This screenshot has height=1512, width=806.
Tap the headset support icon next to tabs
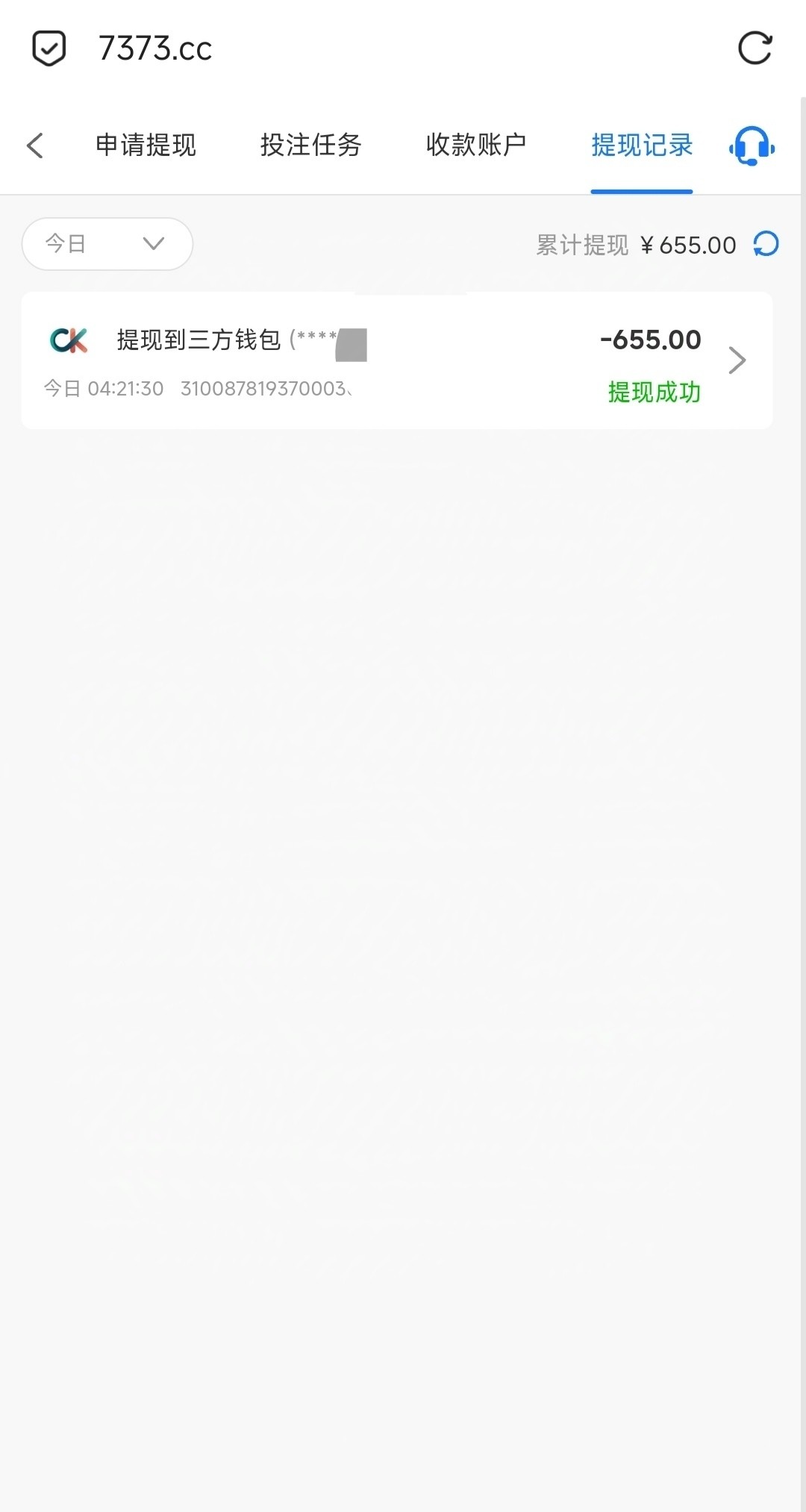(751, 146)
